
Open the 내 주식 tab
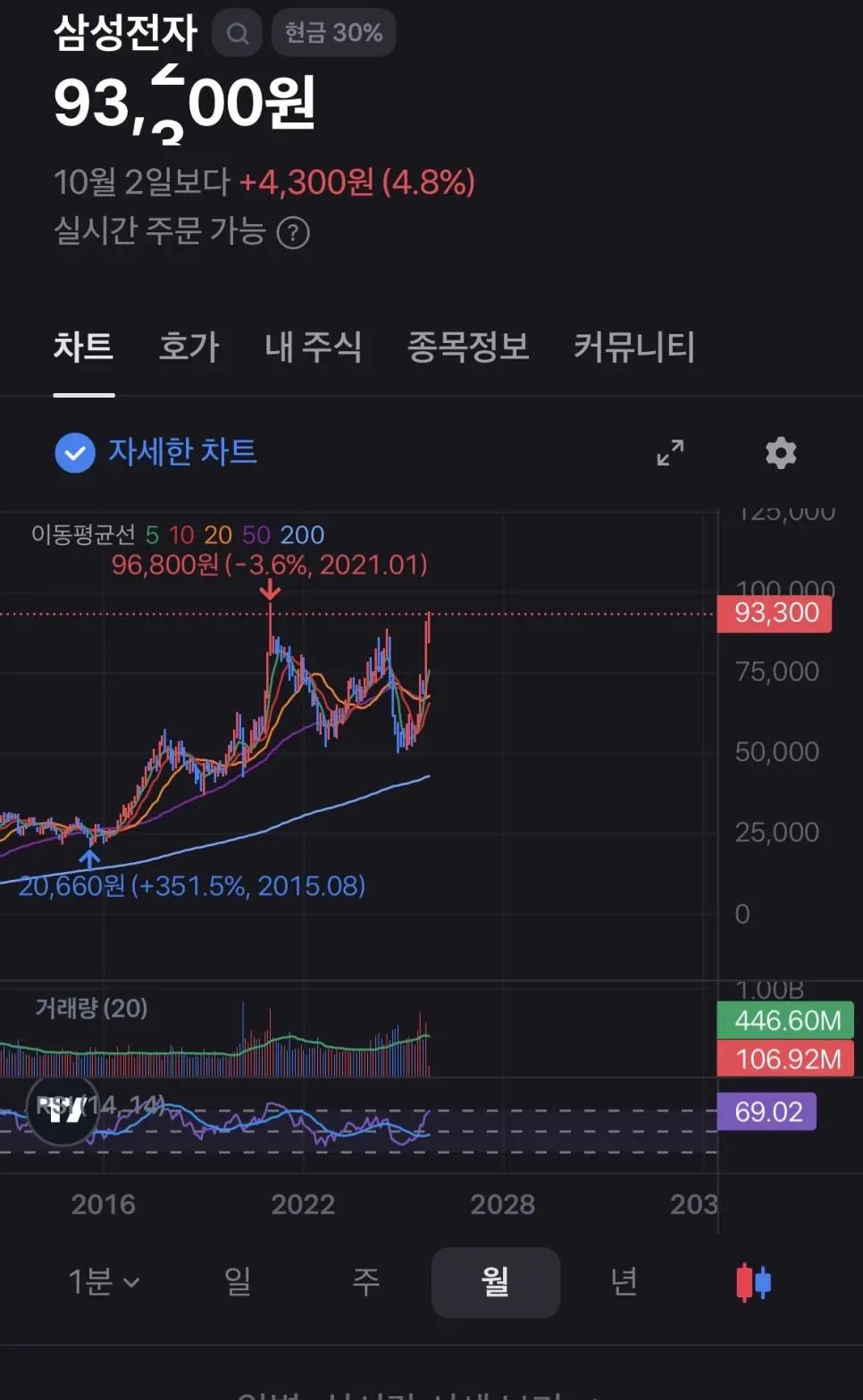click(313, 348)
